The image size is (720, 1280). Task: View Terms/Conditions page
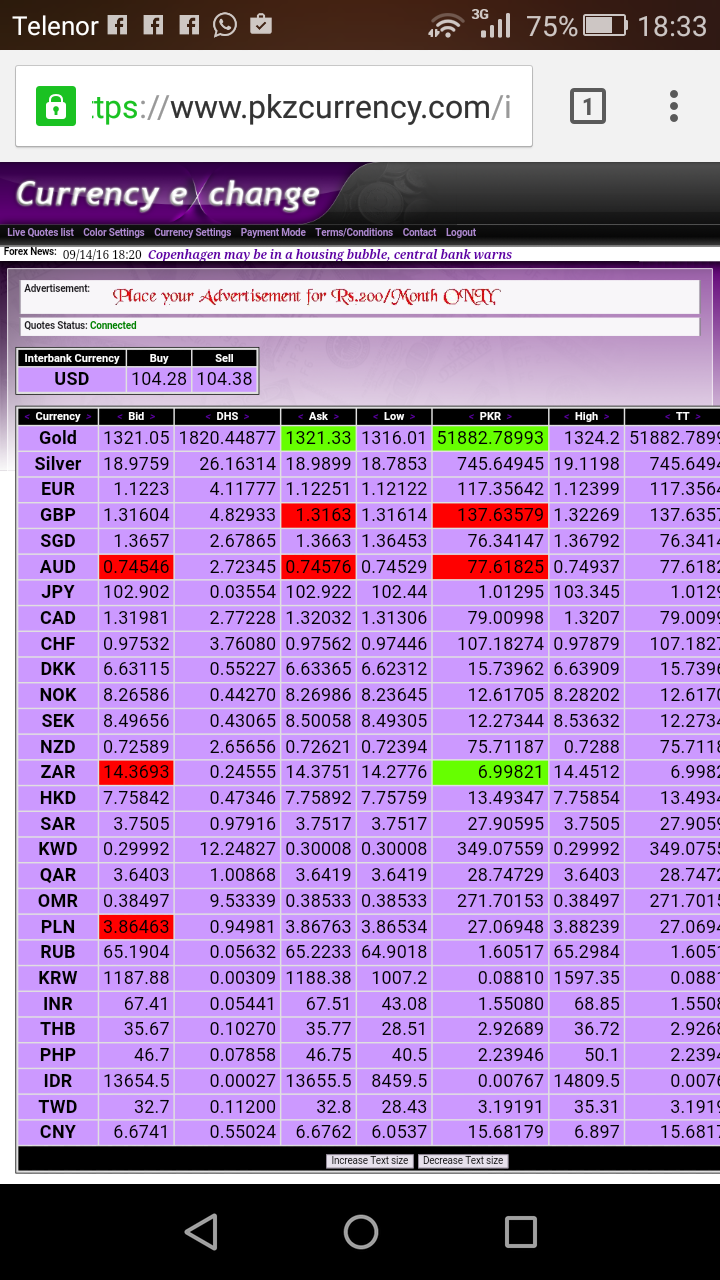pyautogui.click(x=354, y=232)
